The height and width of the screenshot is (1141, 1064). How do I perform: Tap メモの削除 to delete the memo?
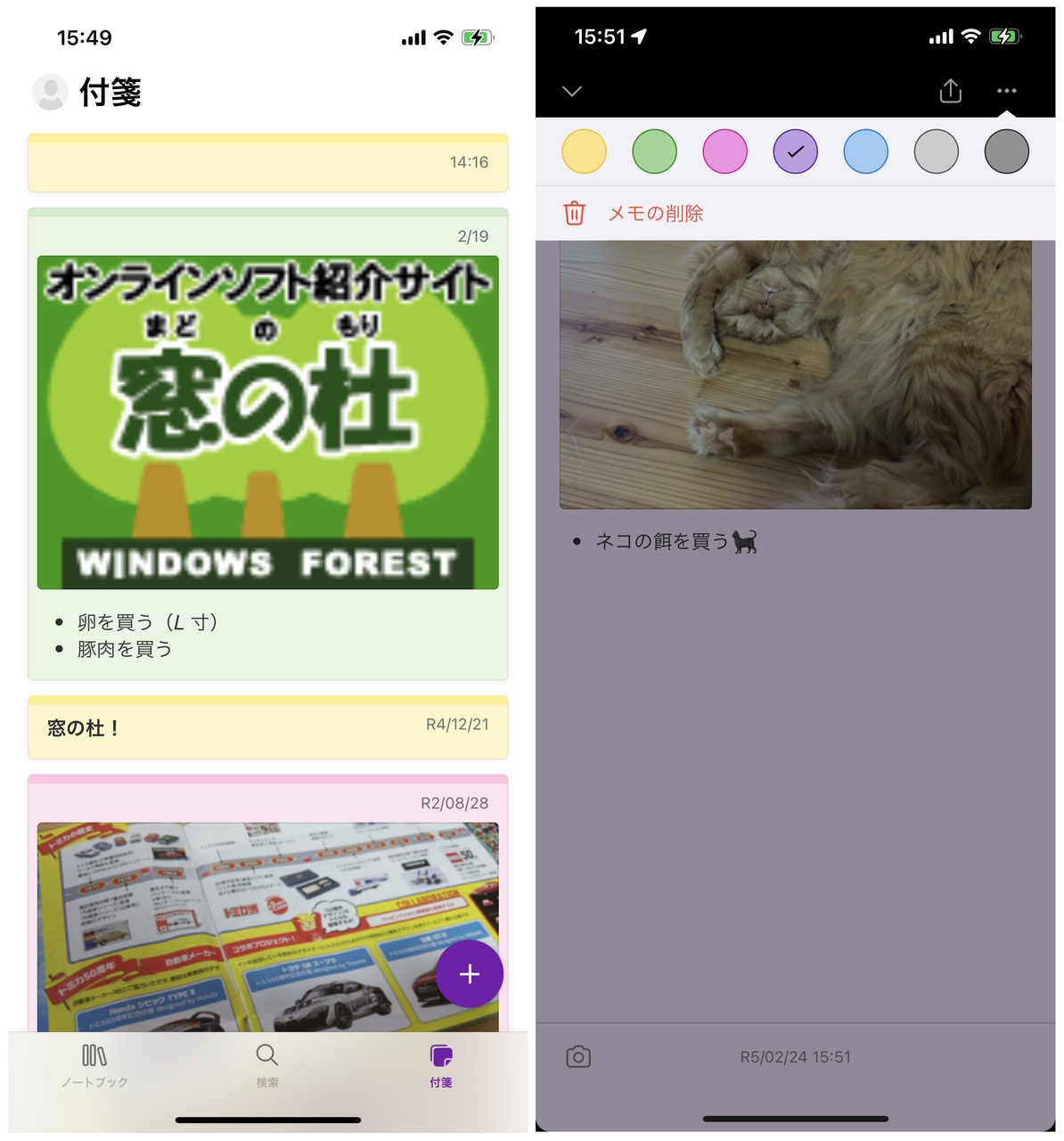click(656, 213)
